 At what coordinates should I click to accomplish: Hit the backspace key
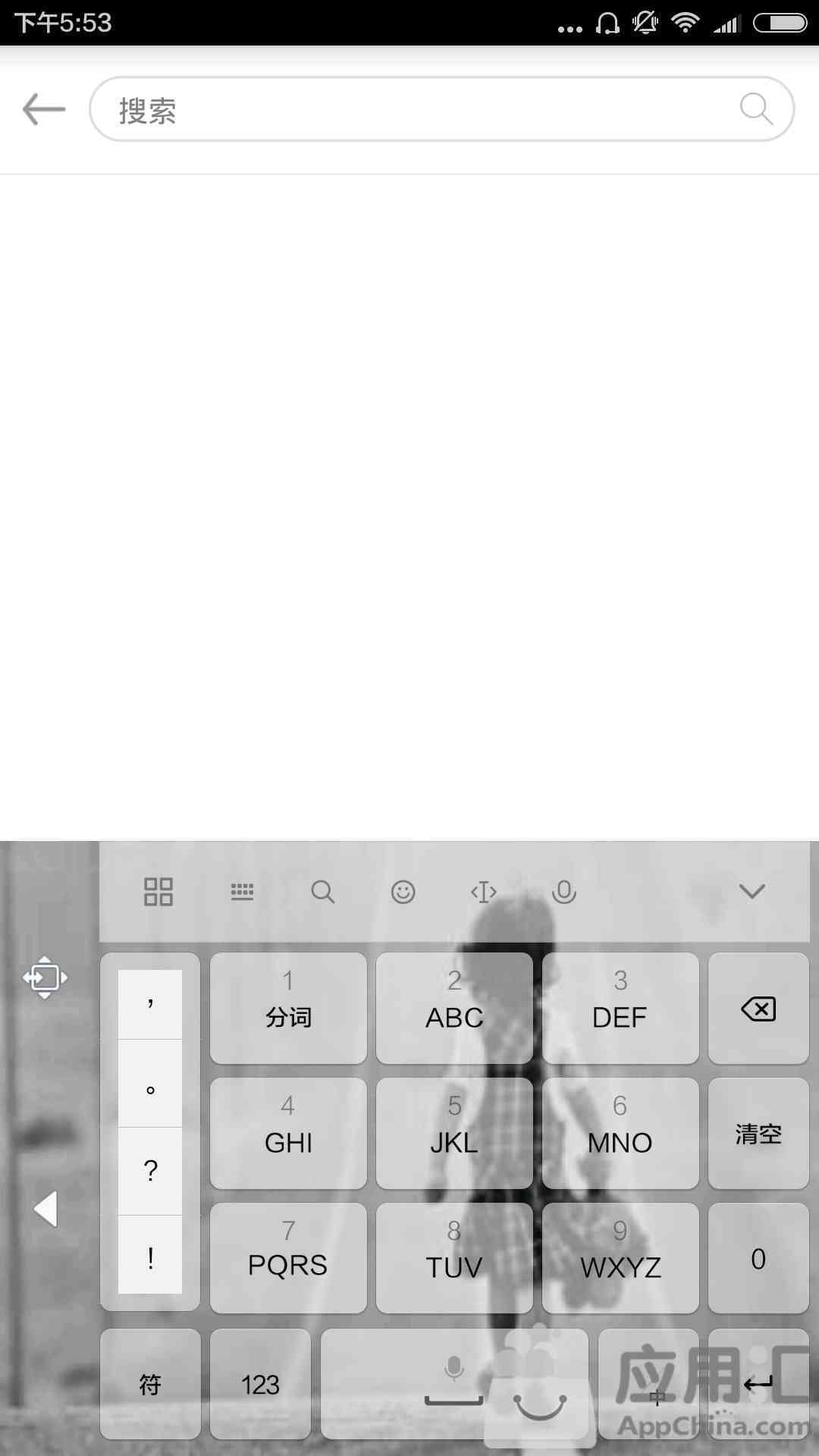[x=758, y=1009]
